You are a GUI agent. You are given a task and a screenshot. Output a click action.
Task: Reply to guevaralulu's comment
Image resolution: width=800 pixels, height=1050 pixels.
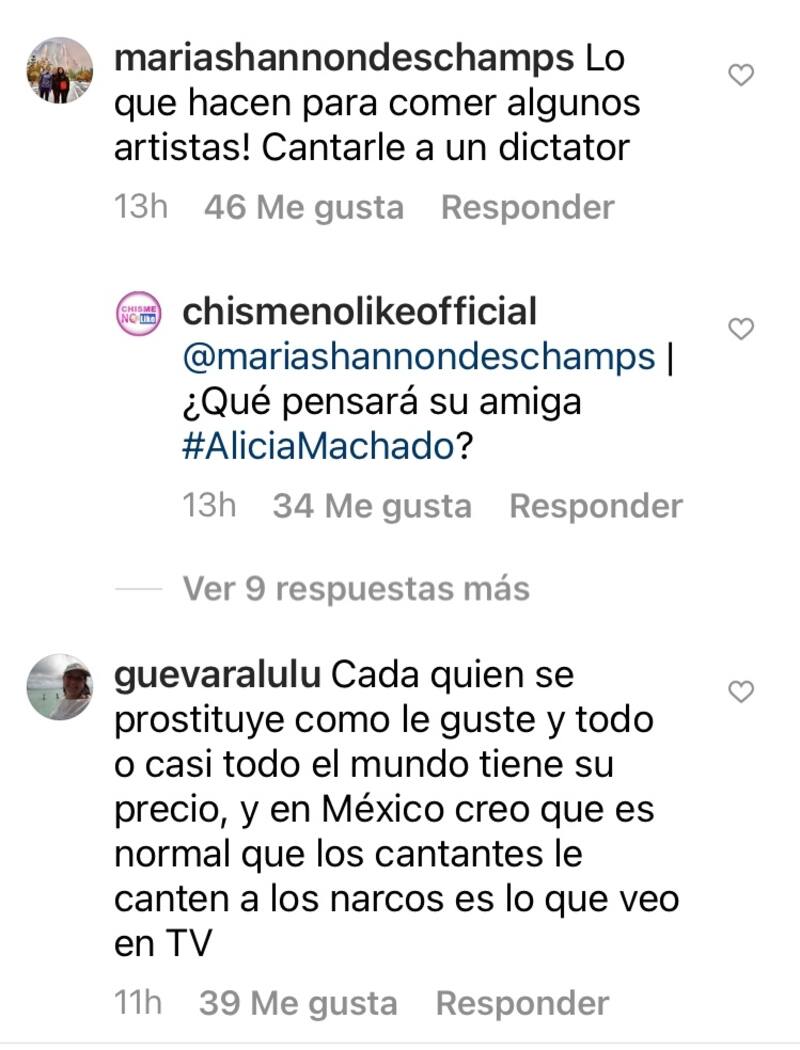point(522,1003)
